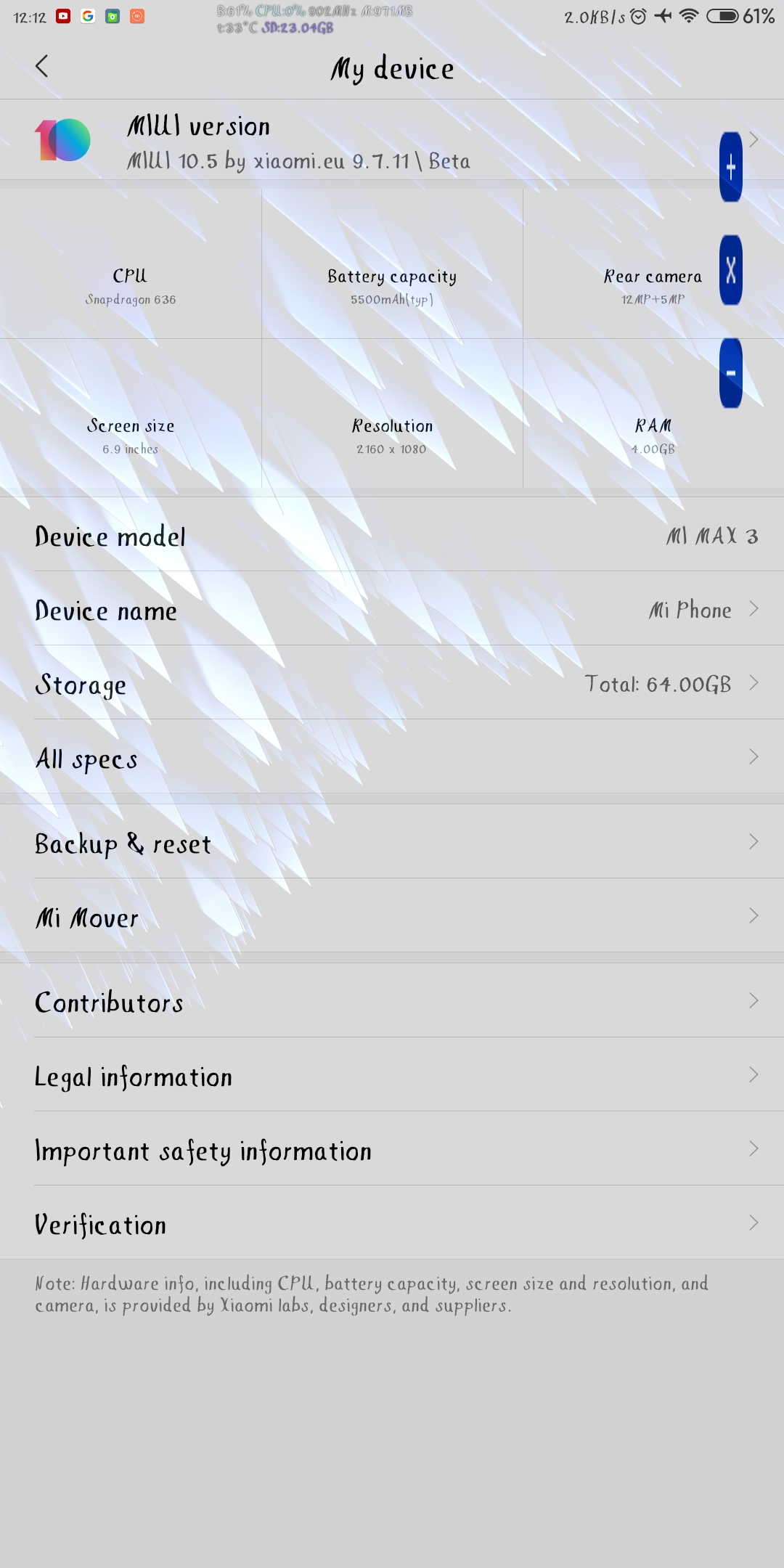Edit the Device name
The height and width of the screenshot is (1568, 784).
(x=392, y=610)
